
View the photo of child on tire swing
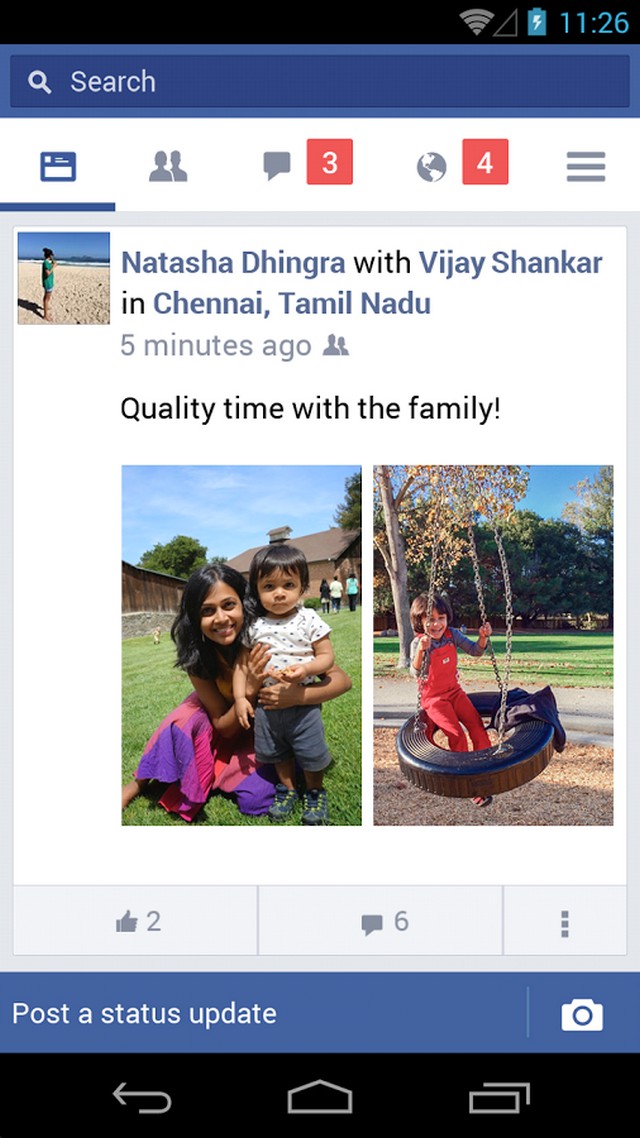(493, 645)
